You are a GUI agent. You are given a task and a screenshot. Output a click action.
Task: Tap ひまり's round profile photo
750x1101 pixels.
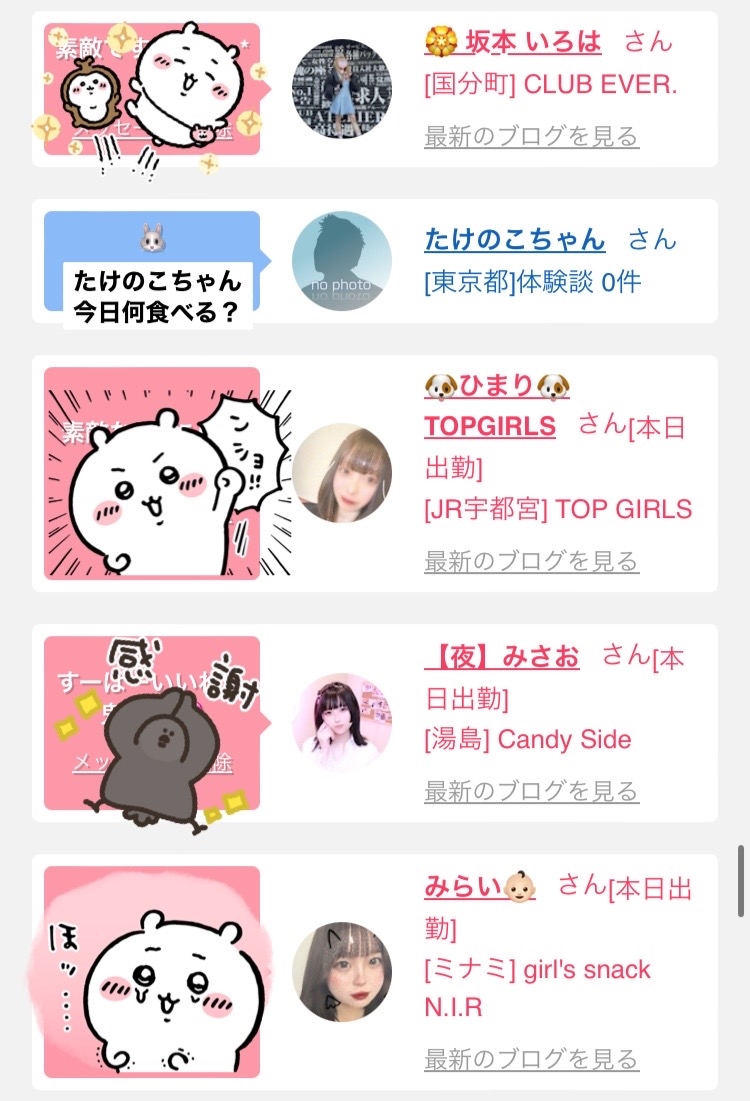click(342, 473)
